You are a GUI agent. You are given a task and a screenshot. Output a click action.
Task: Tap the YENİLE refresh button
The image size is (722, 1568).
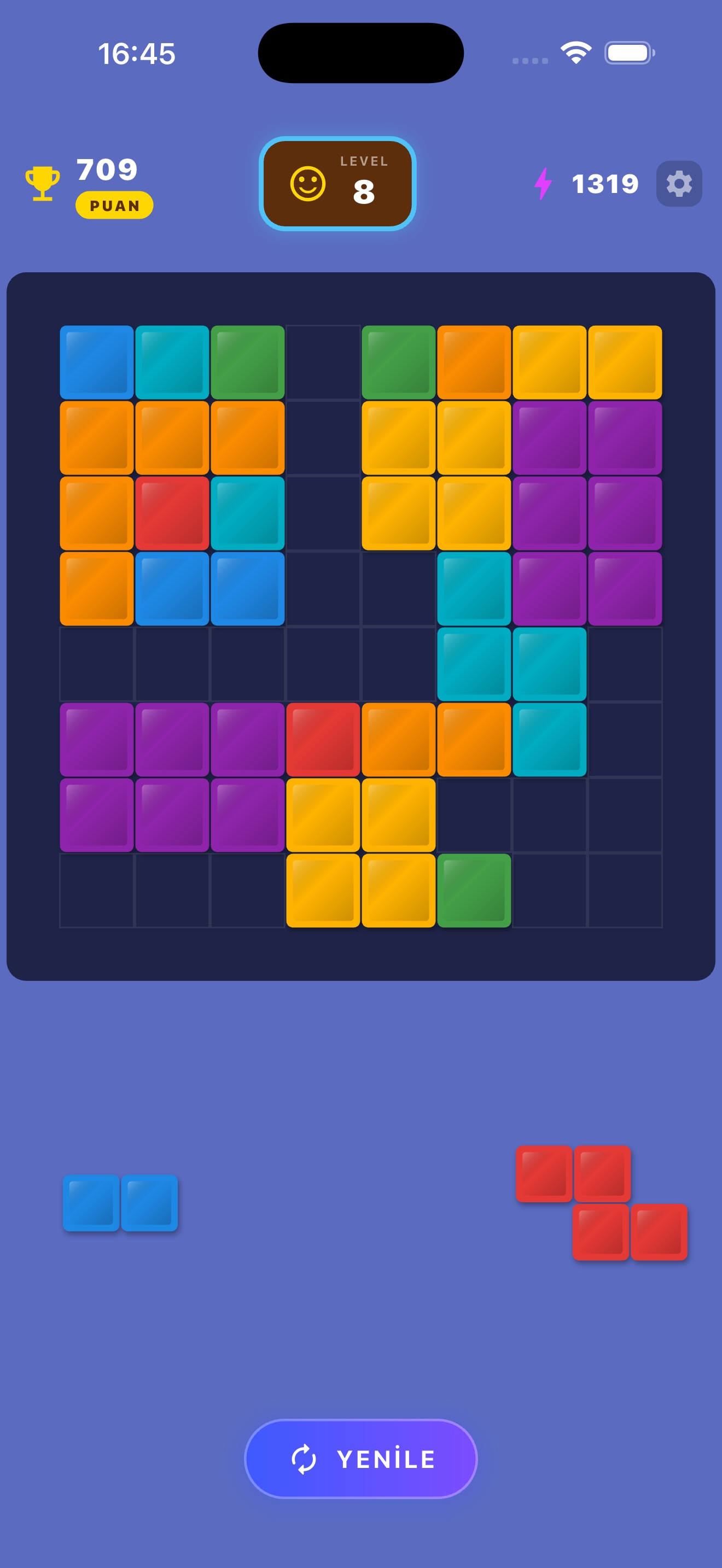[x=361, y=1459]
